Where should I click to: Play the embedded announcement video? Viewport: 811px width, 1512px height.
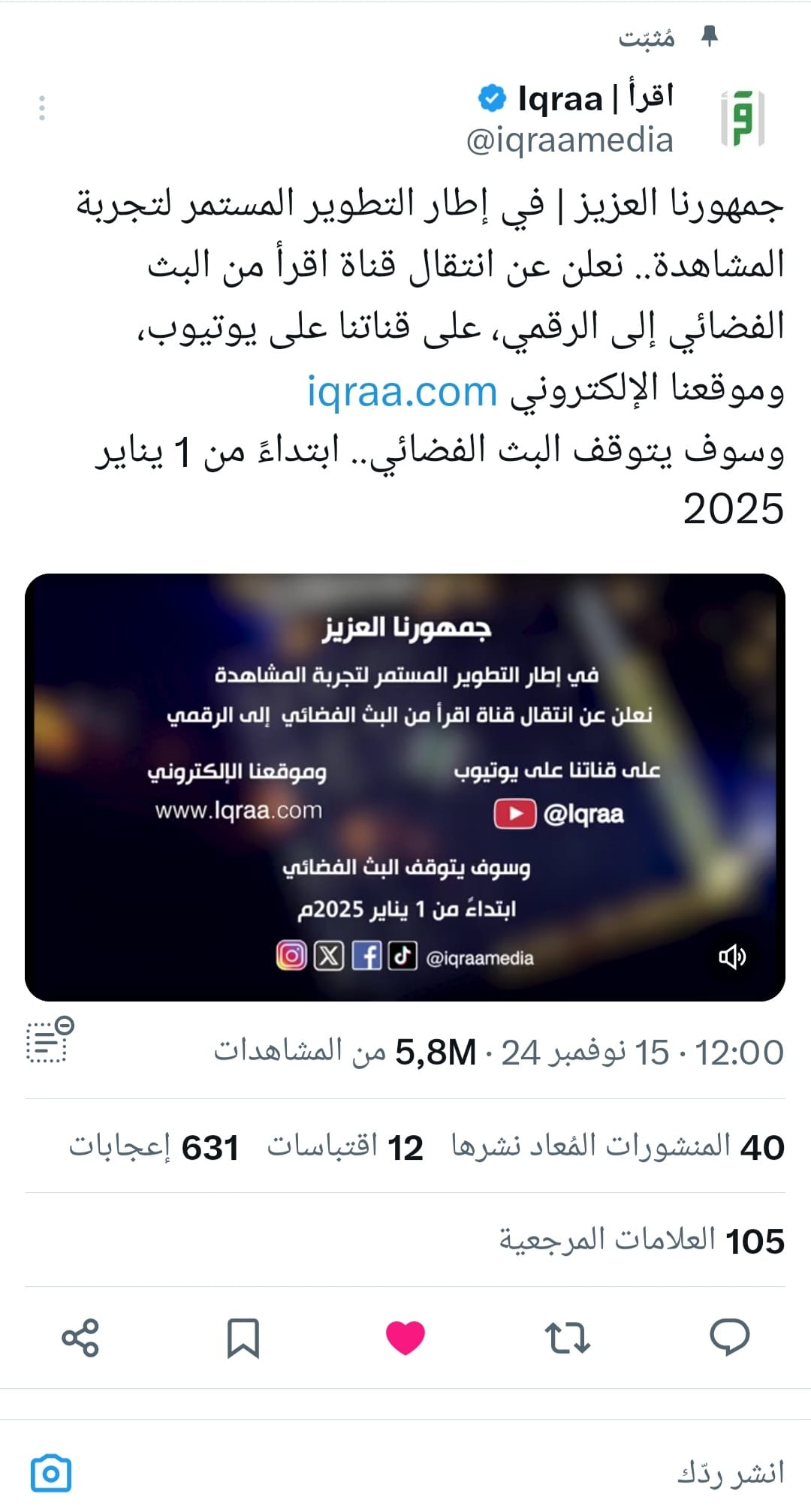pos(405,788)
